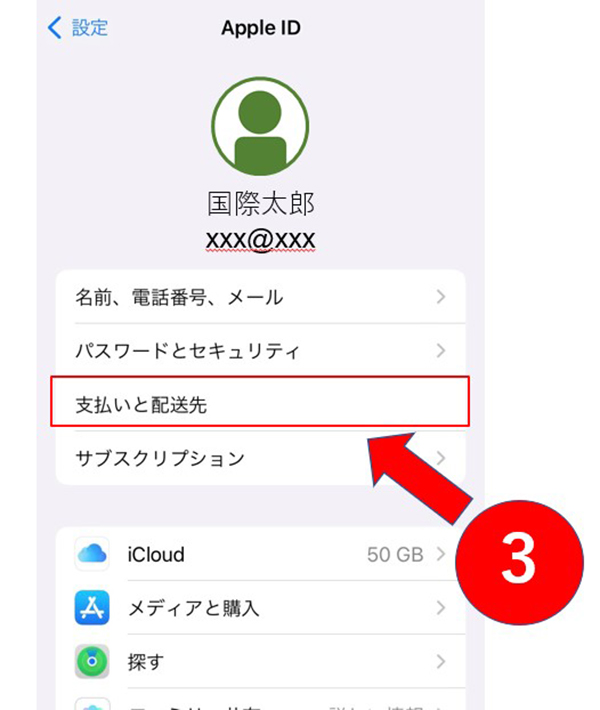Open 支払いと配送先
The width and height of the screenshot is (600, 710).
260,404
